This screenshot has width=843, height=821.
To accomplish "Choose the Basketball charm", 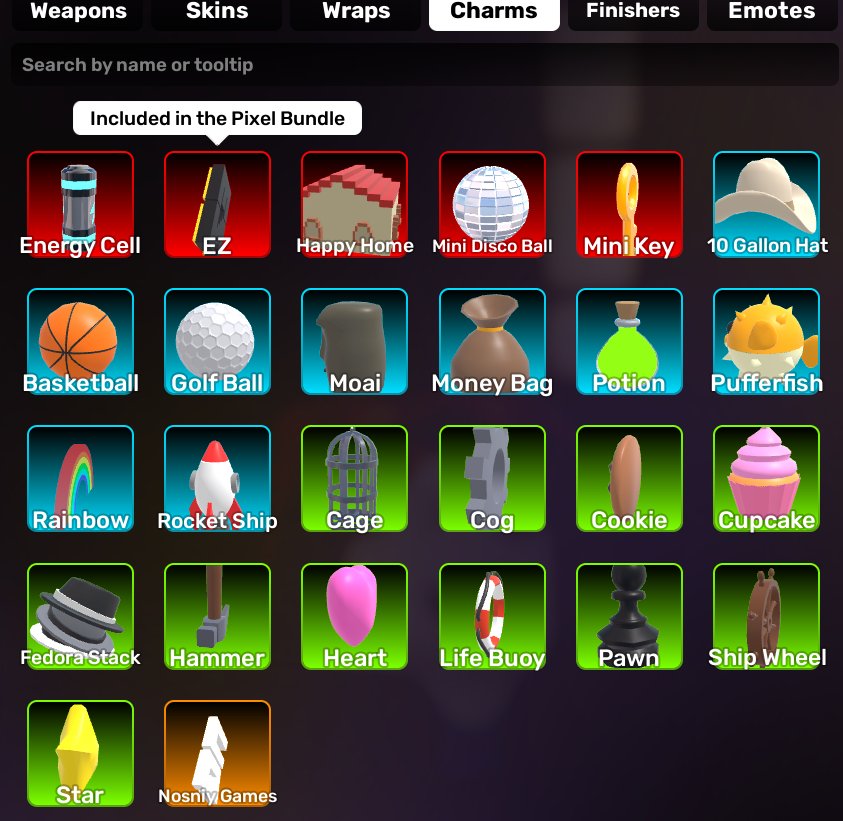I will pyautogui.click(x=81, y=341).
